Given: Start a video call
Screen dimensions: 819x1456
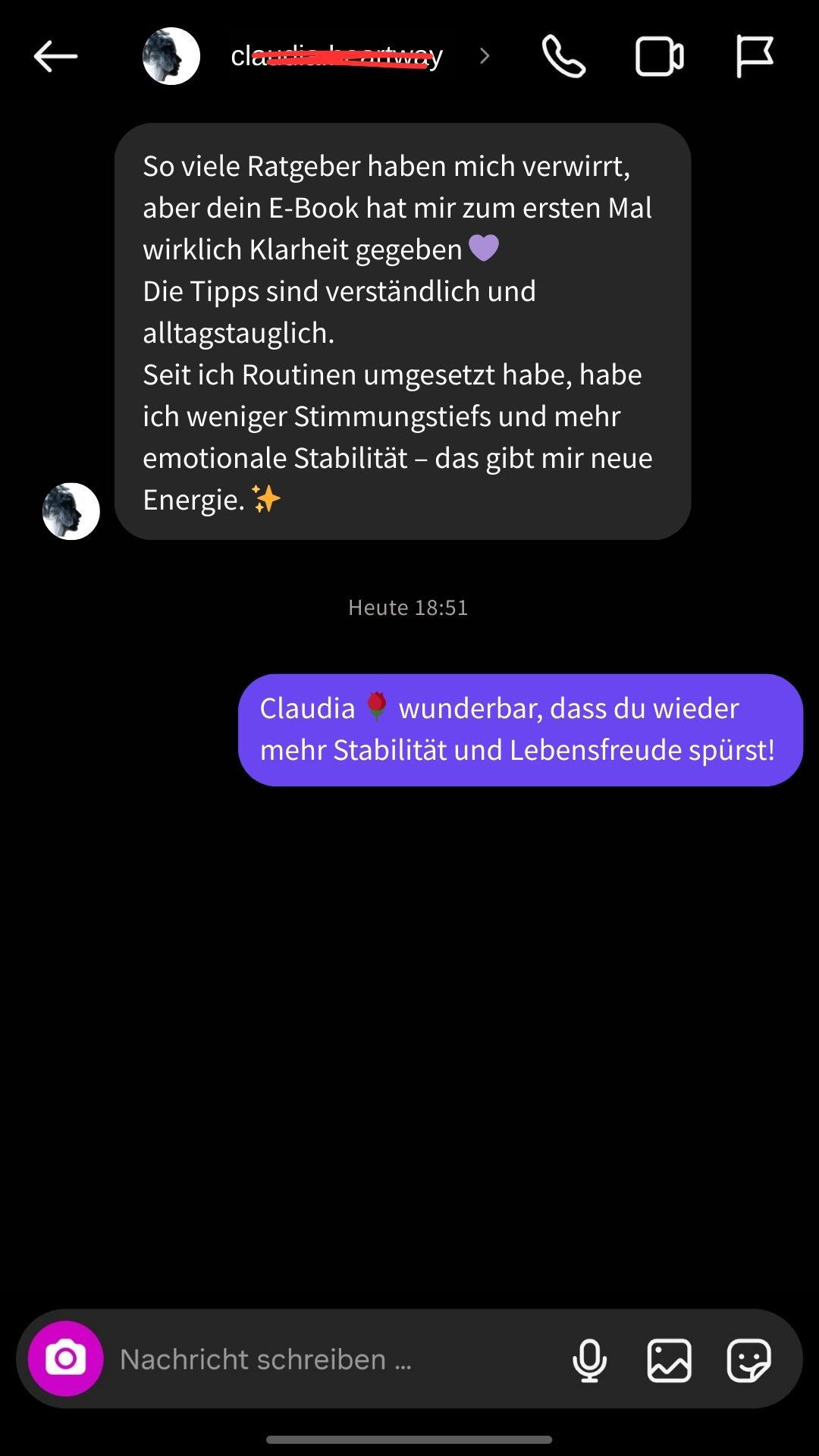Looking at the screenshot, I should click(657, 56).
